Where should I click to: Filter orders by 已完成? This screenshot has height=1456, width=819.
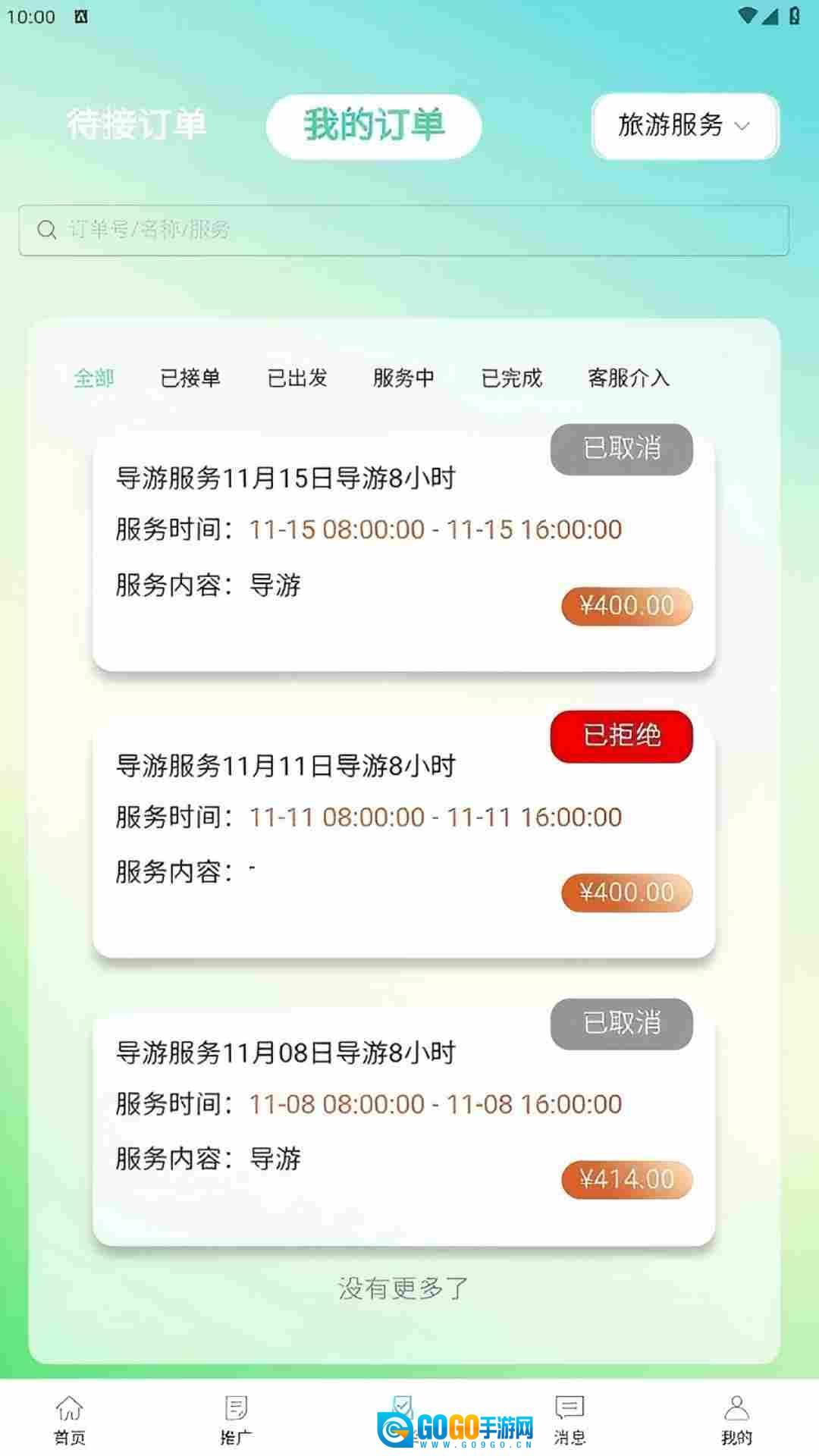point(512,378)
